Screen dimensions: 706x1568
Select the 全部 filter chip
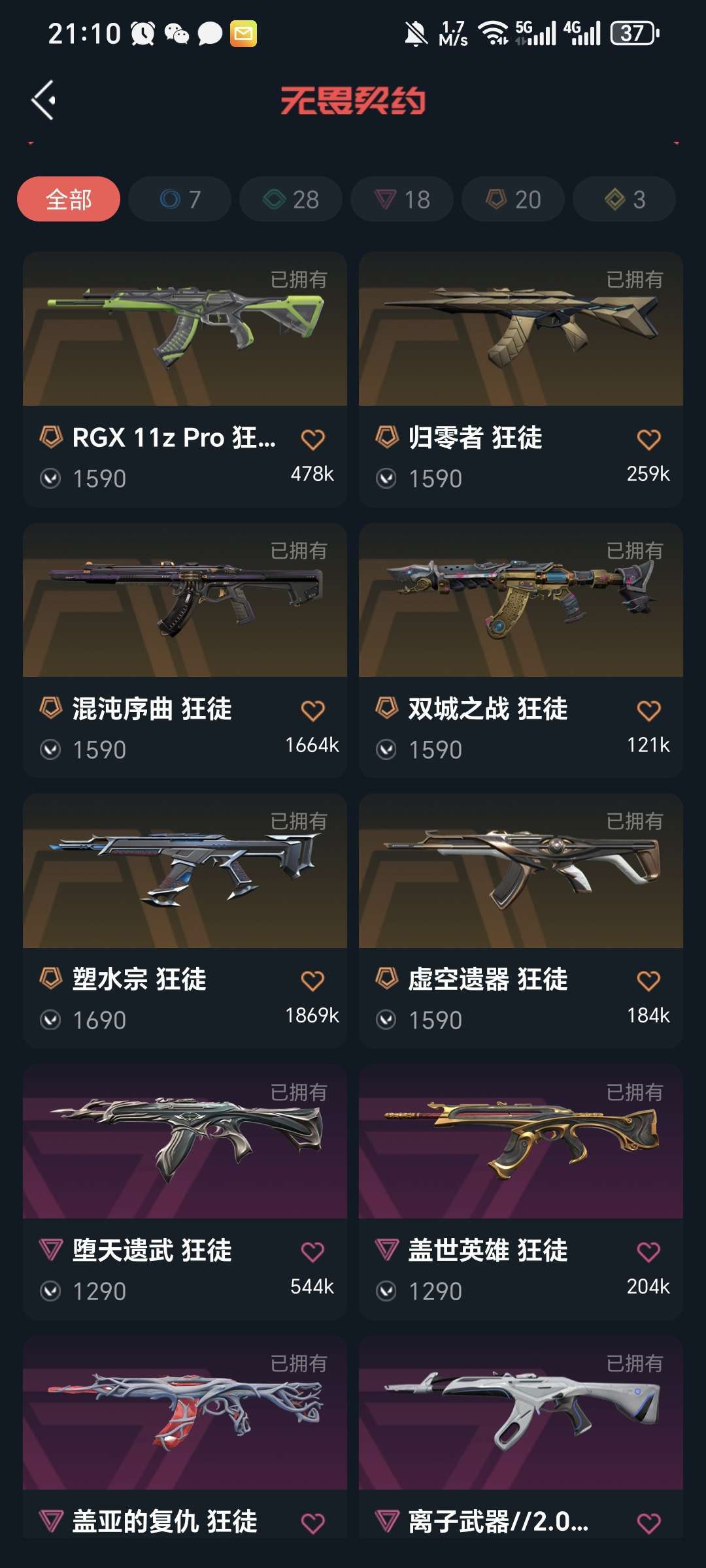(69, 199)
